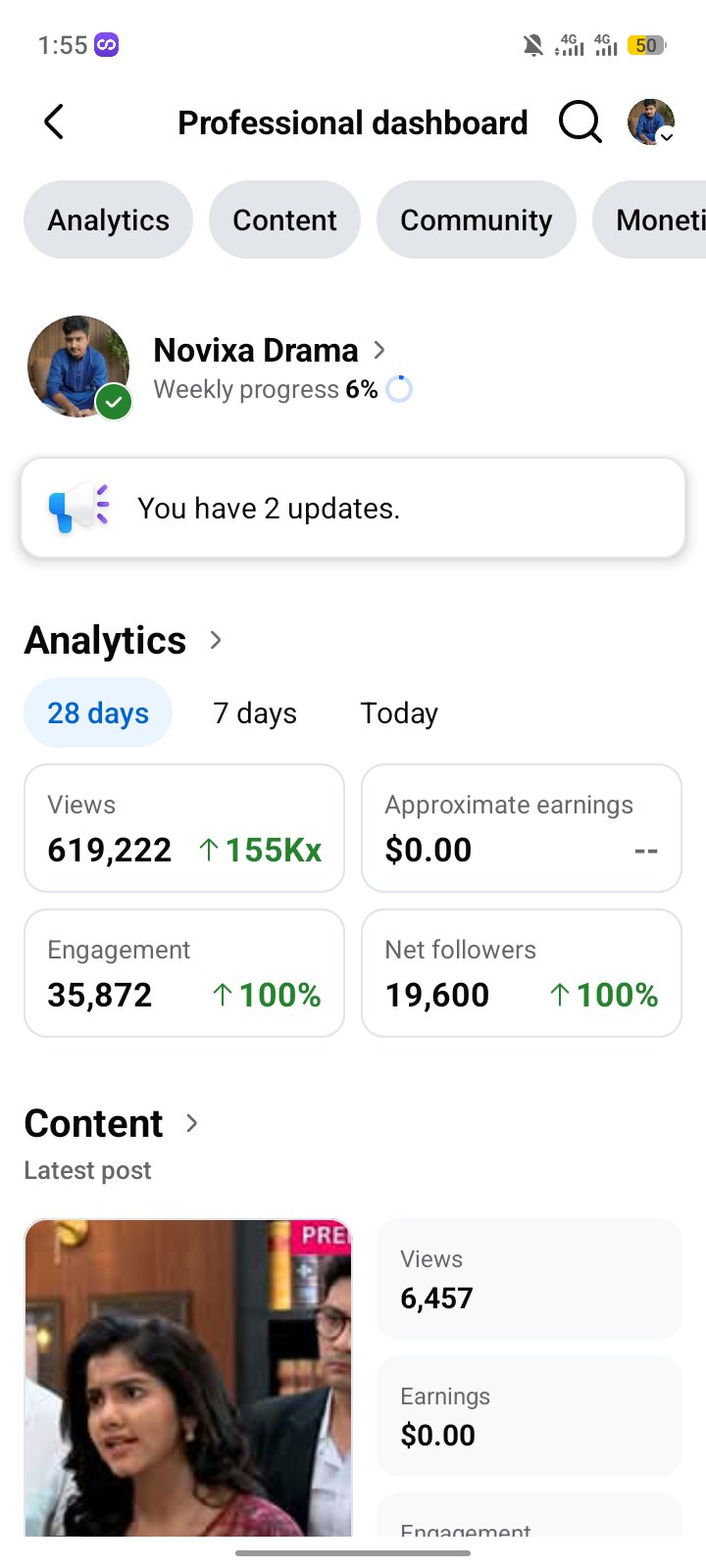Open the Net followers card
Image resolution: width=706 pixels, height=1568 pixels.
[x=522, y=973]
